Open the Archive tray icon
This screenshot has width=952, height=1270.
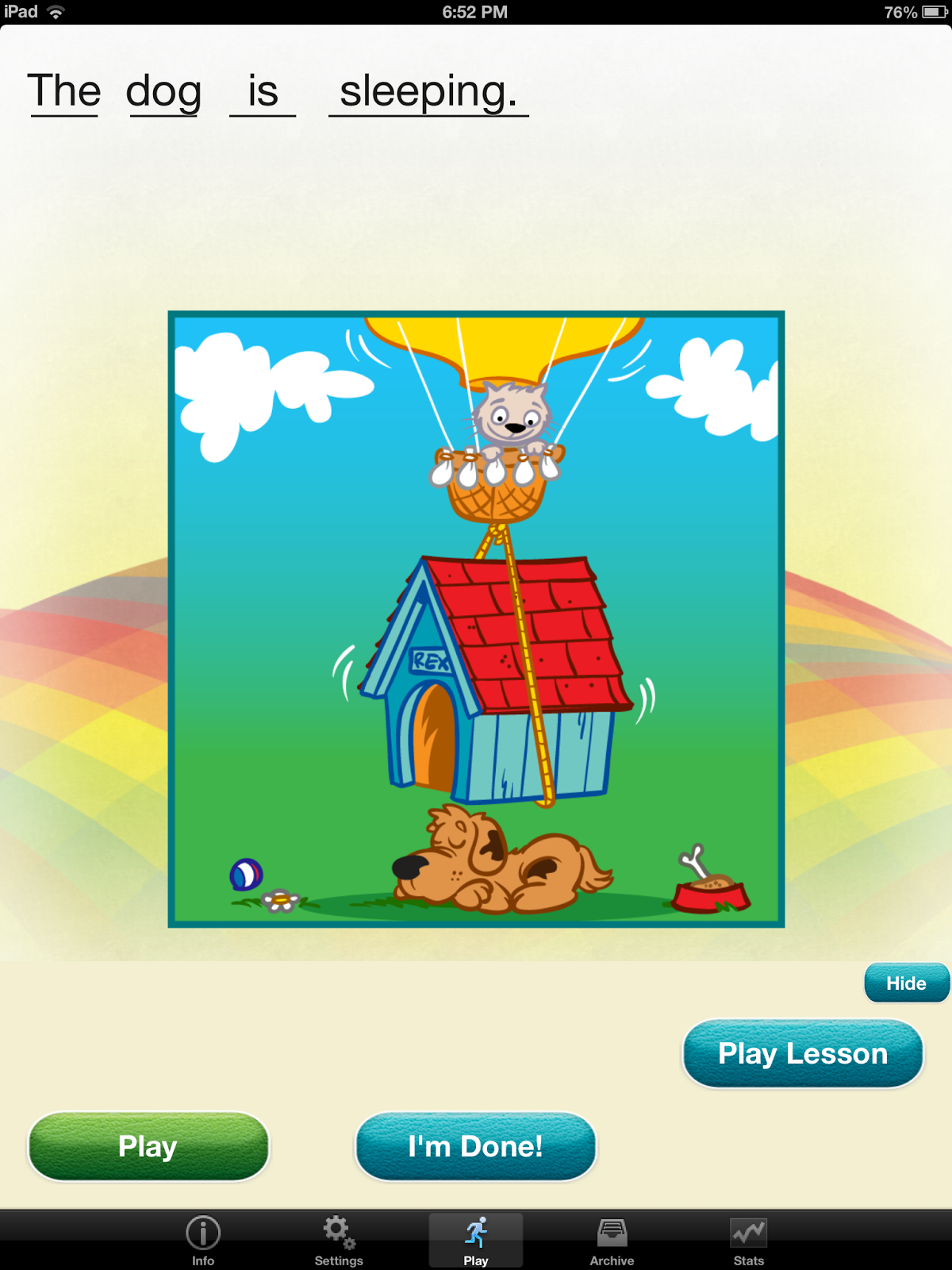coord(612,1229)
